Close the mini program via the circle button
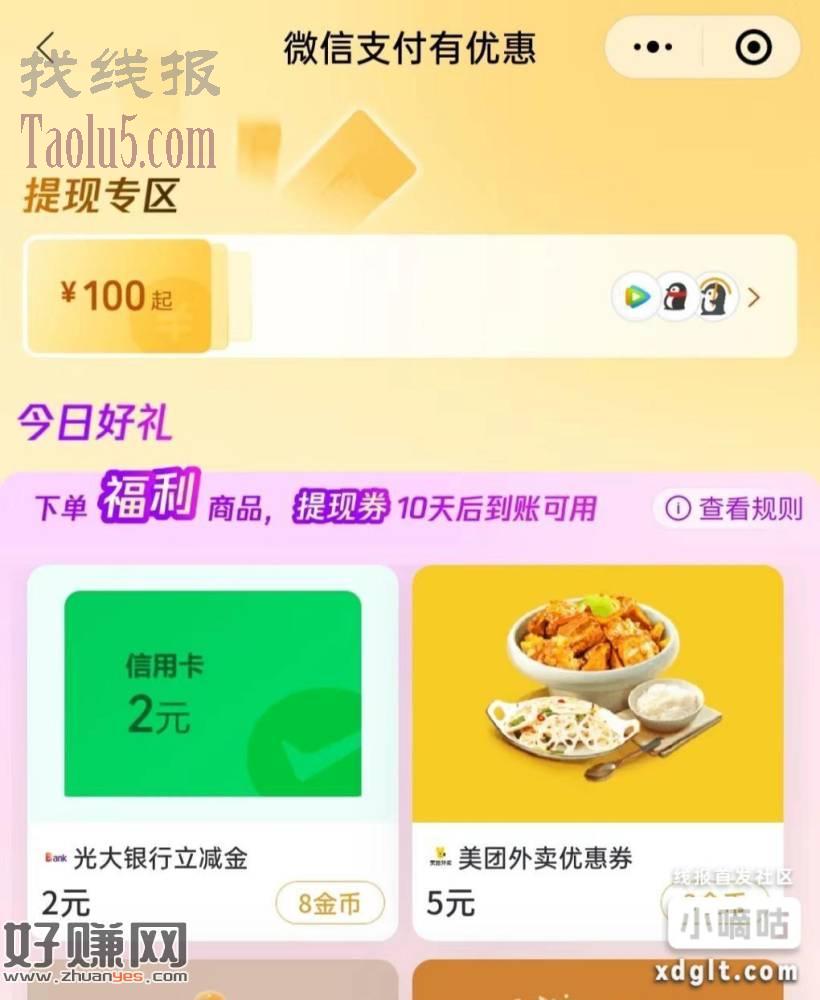The image size is (820, 1000). click(752, 47)
